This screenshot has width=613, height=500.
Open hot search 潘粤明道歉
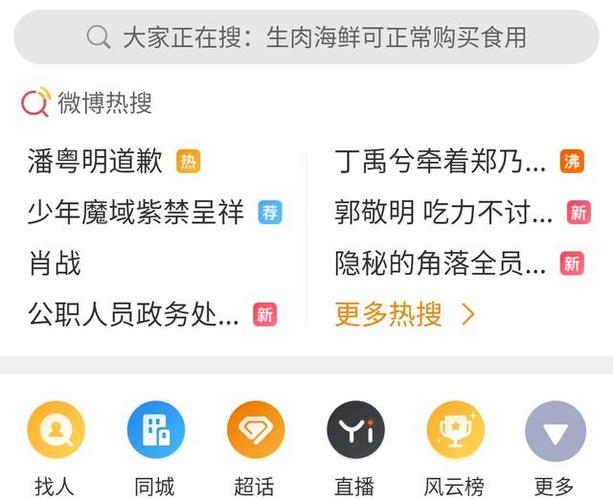click(98, 161)
